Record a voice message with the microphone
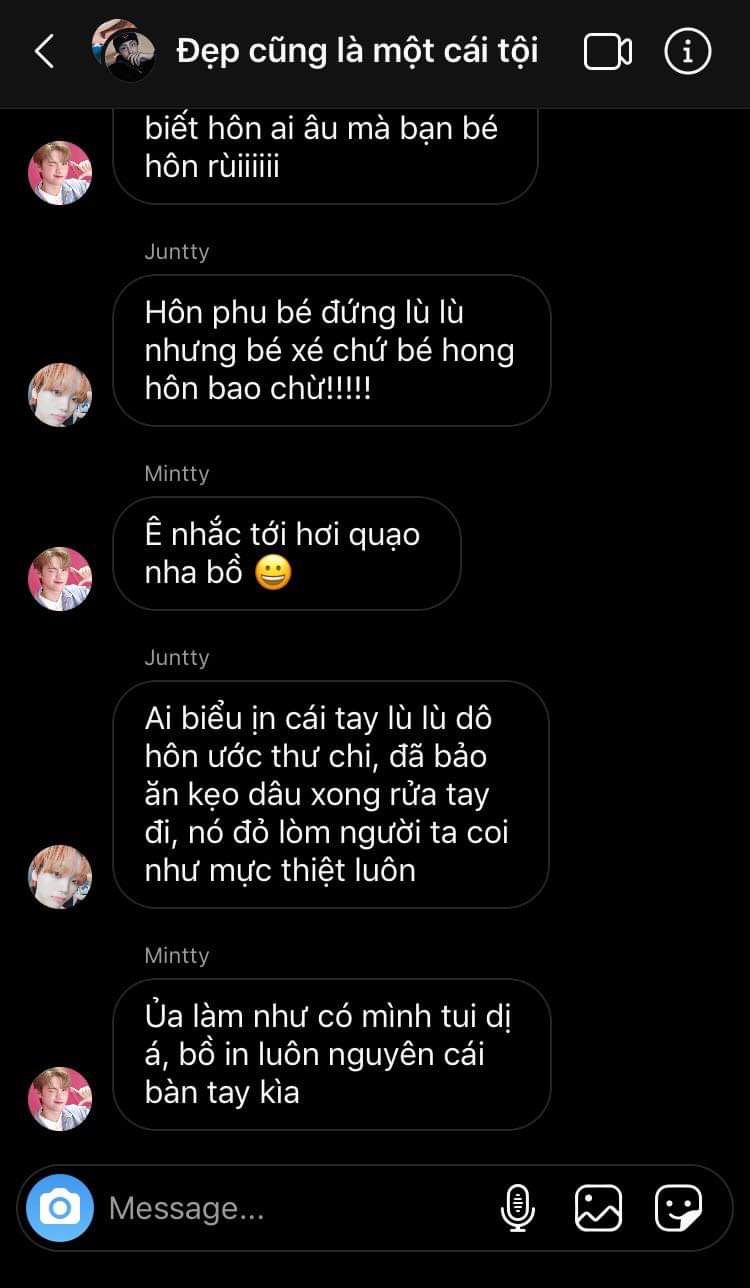This screenshot has width=750, height=1288. tap(517, 1208)
